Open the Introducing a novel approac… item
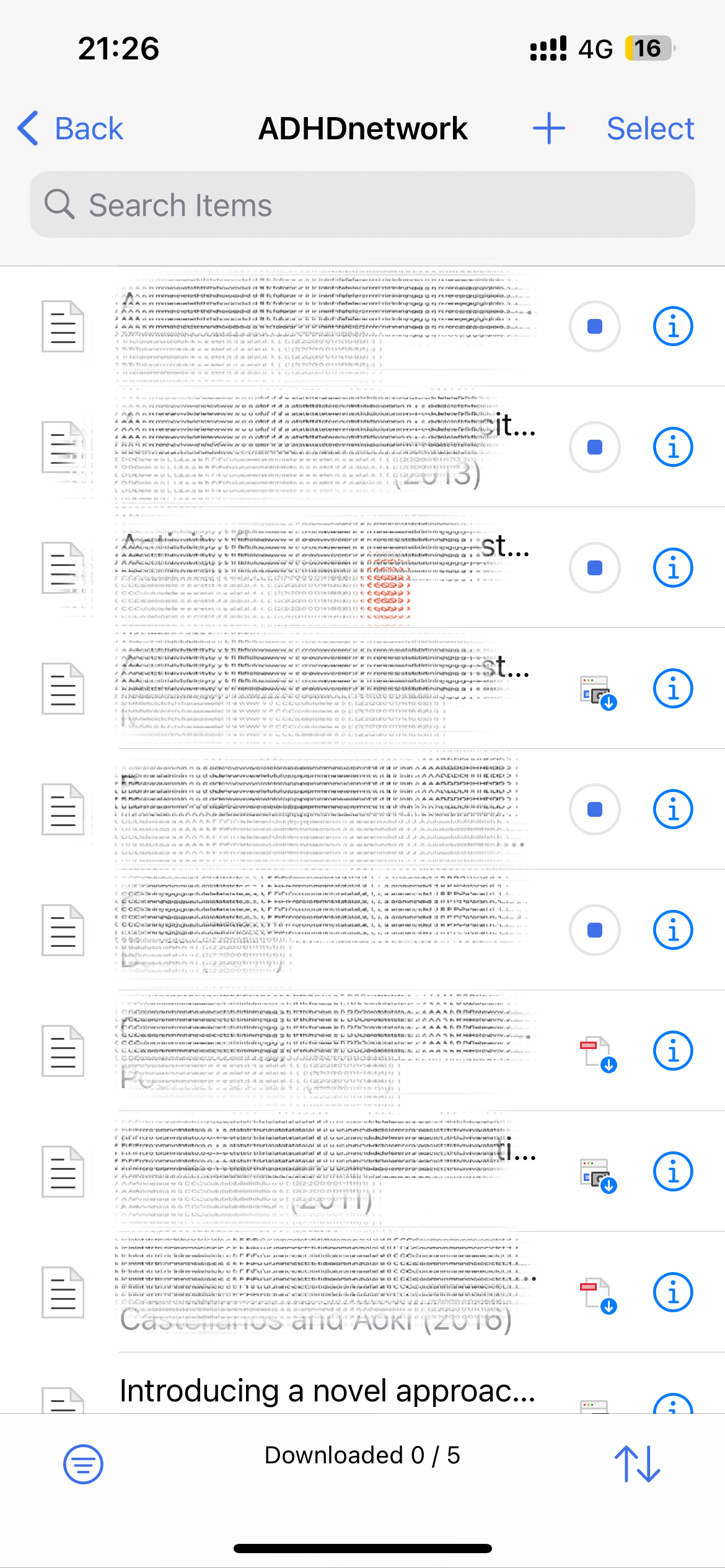This screenshot has width=725, height=1568. (327, 1392)
